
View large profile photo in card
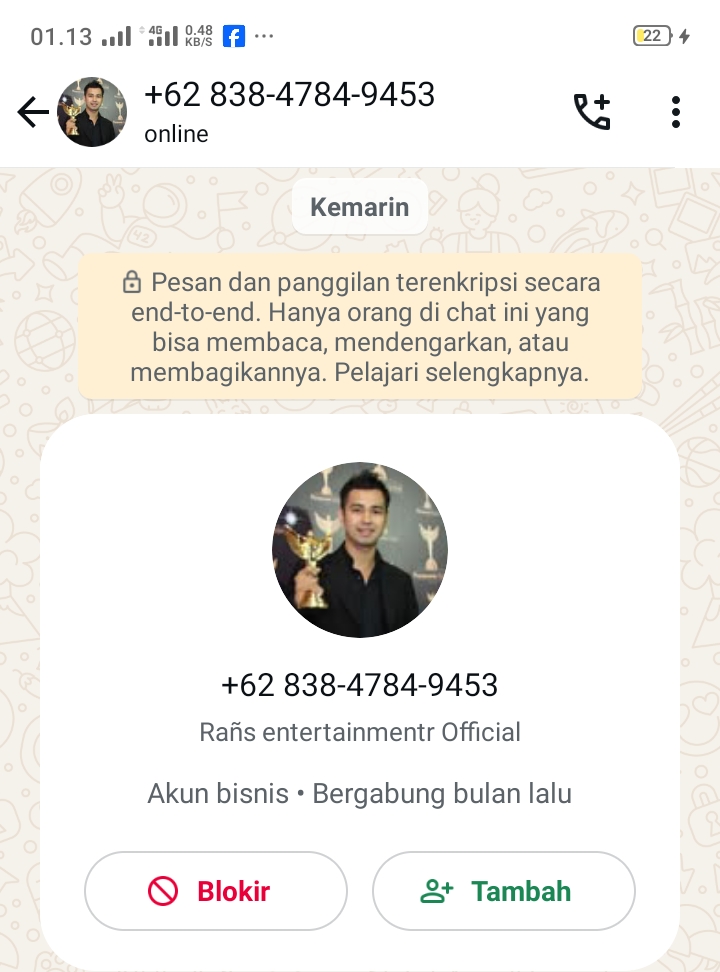pyautogui.click(x=360, y=550)
